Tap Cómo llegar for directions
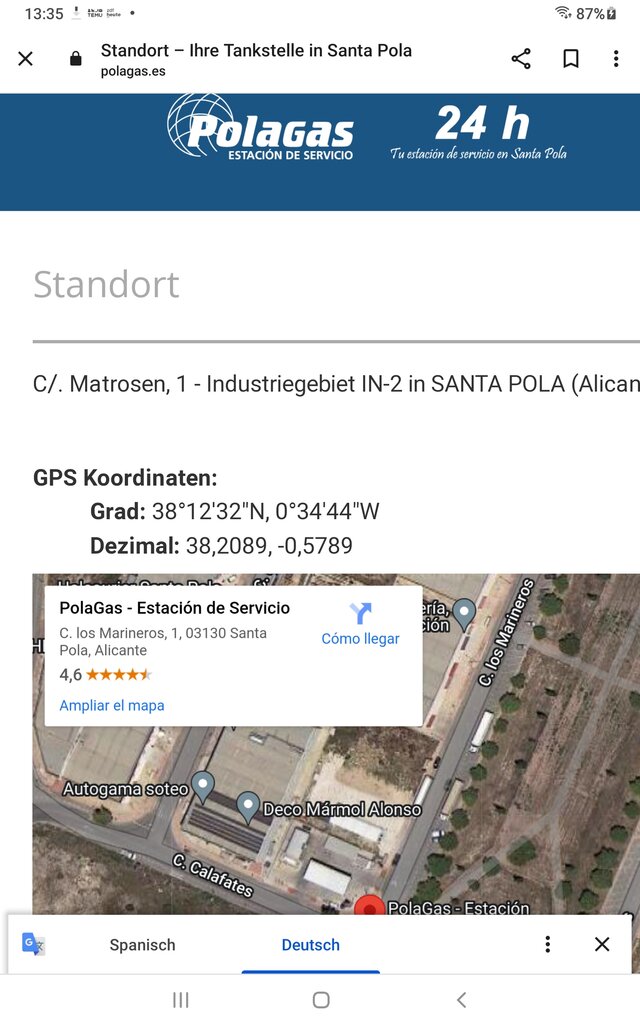Screen dimensions: 640x1024 (x=360, y=624)
